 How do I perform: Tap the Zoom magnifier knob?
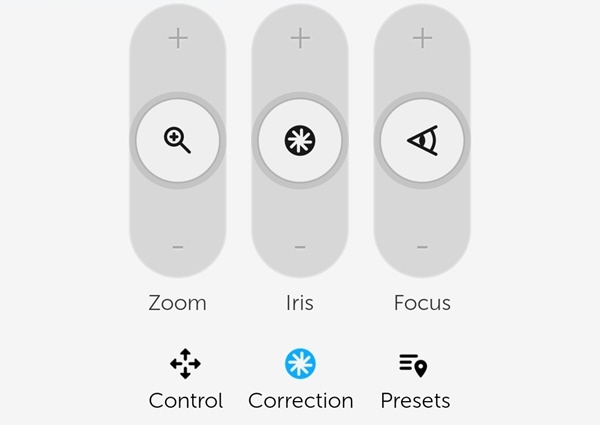178,142
